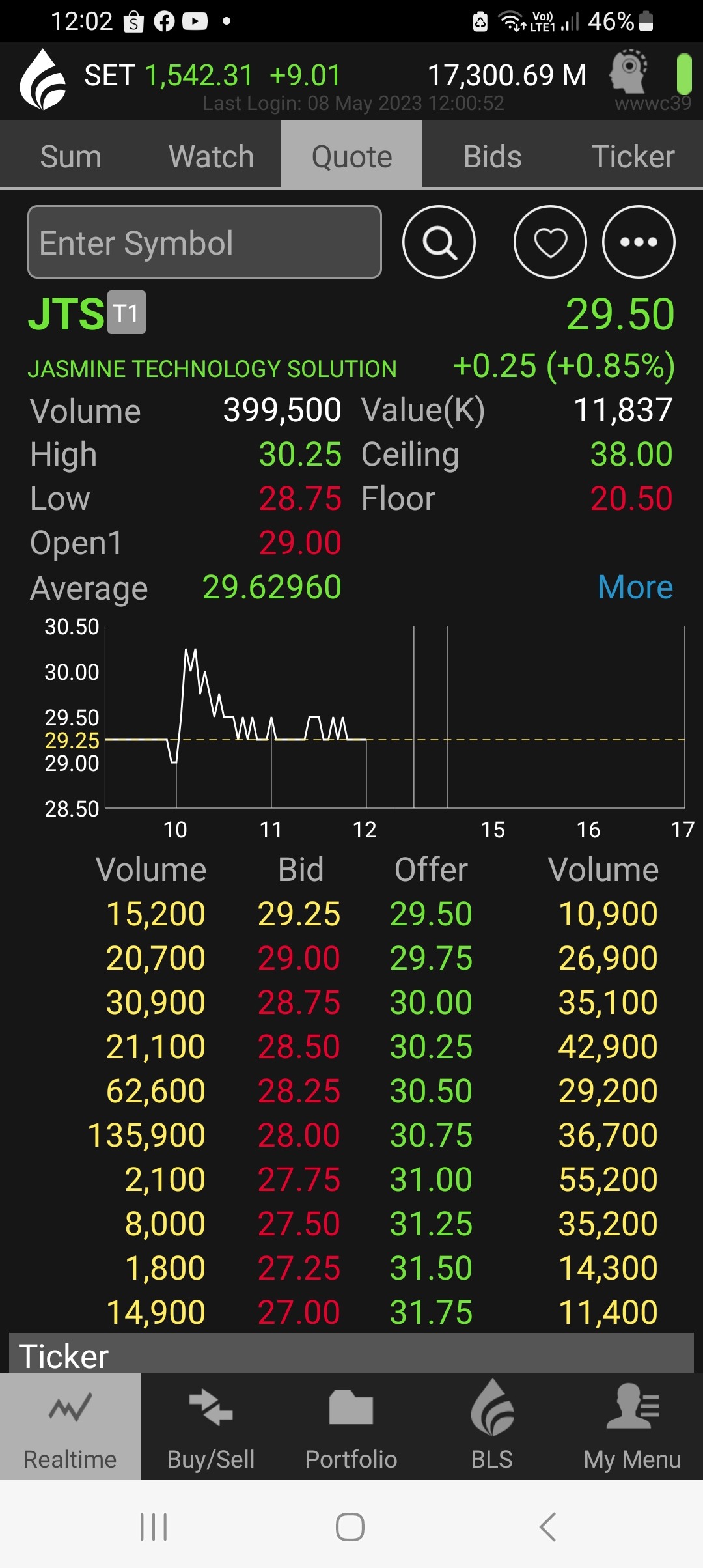Add JTS to favorites with heart icon
The width and height of the screenshot is (703, 1568).
[x=550, y=242]
